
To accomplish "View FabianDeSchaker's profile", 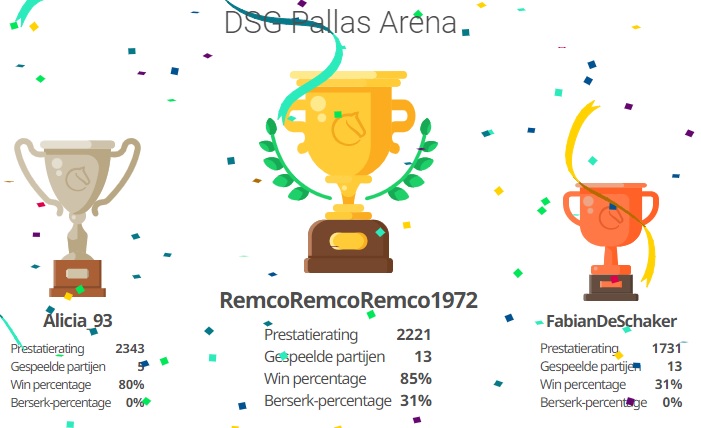I will [611, 321].
